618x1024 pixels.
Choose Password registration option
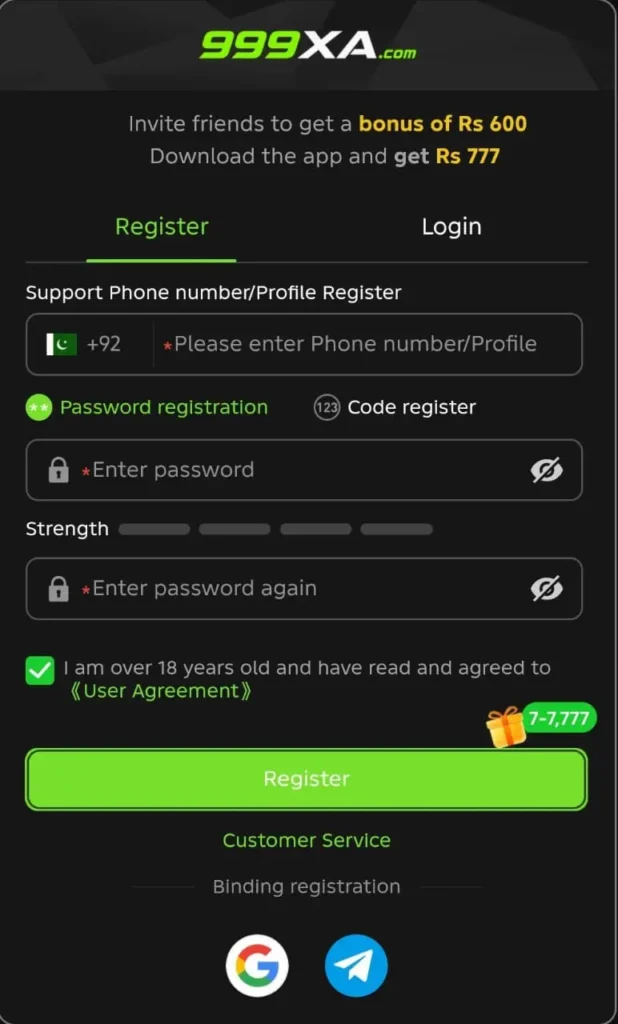pyautogui.click(x=147, y=408)
